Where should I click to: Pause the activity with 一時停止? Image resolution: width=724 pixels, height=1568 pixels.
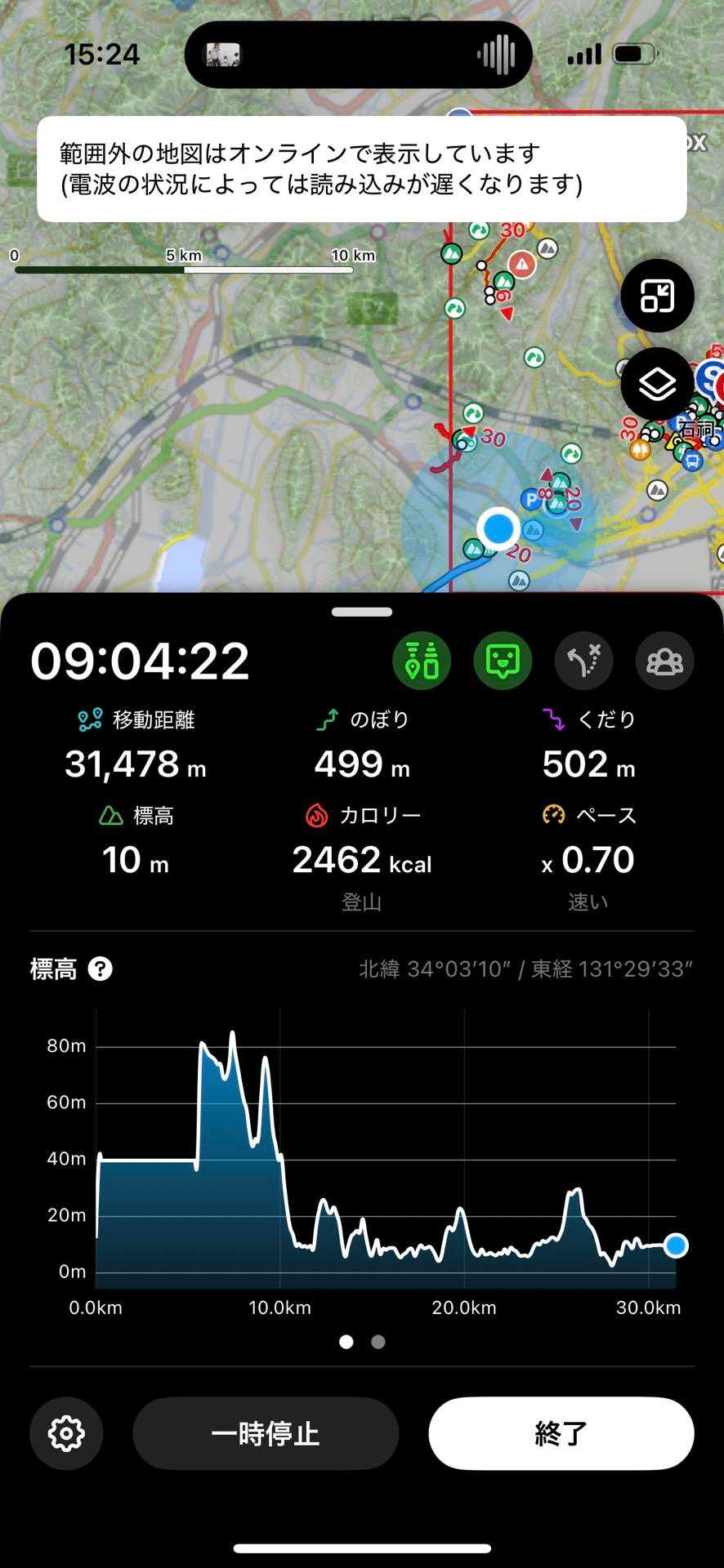tap(266, 1433)
